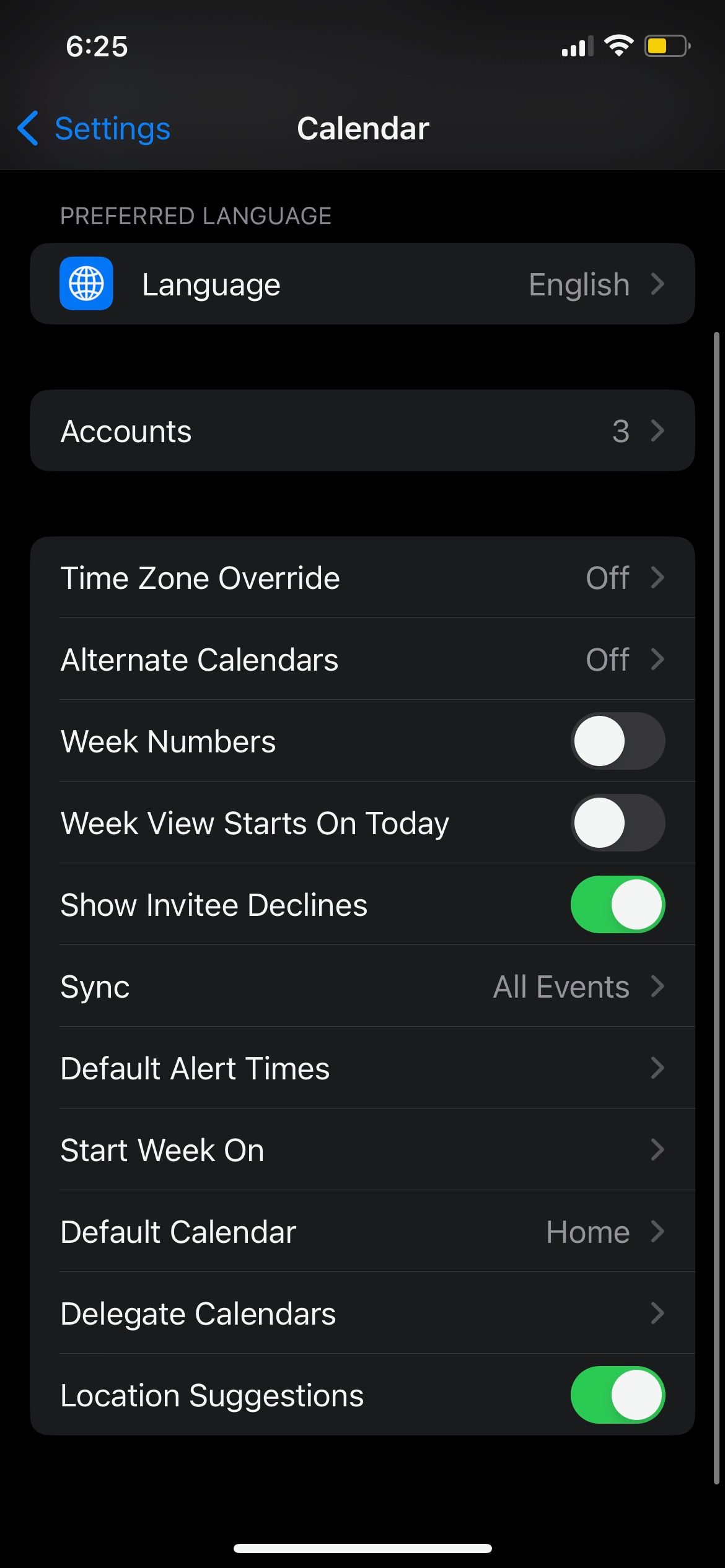Open Default Alert Times
725x1568 pixels.
click(x=362, y=1068)
